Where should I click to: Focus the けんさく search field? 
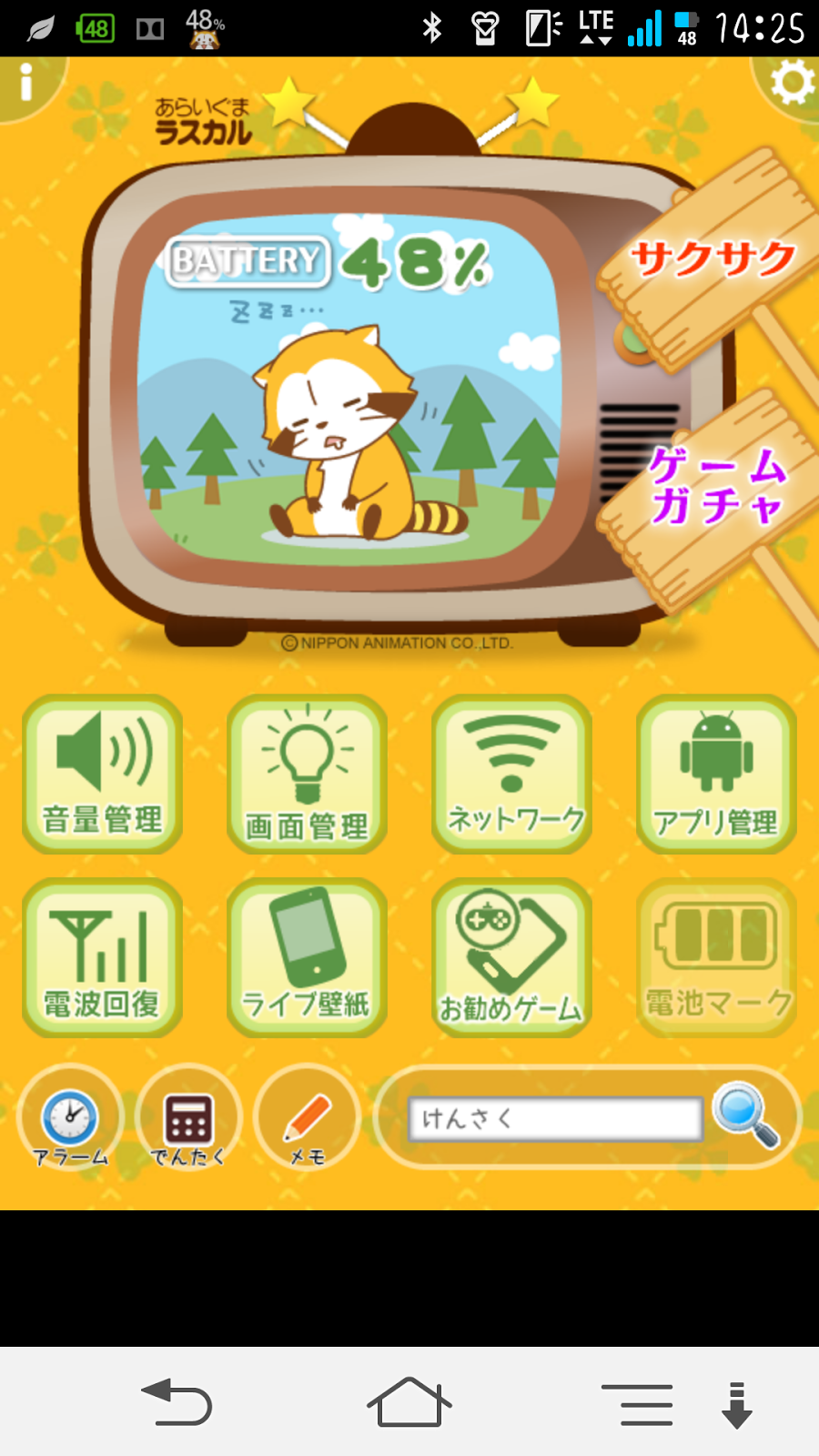(x=555, y=1118)
